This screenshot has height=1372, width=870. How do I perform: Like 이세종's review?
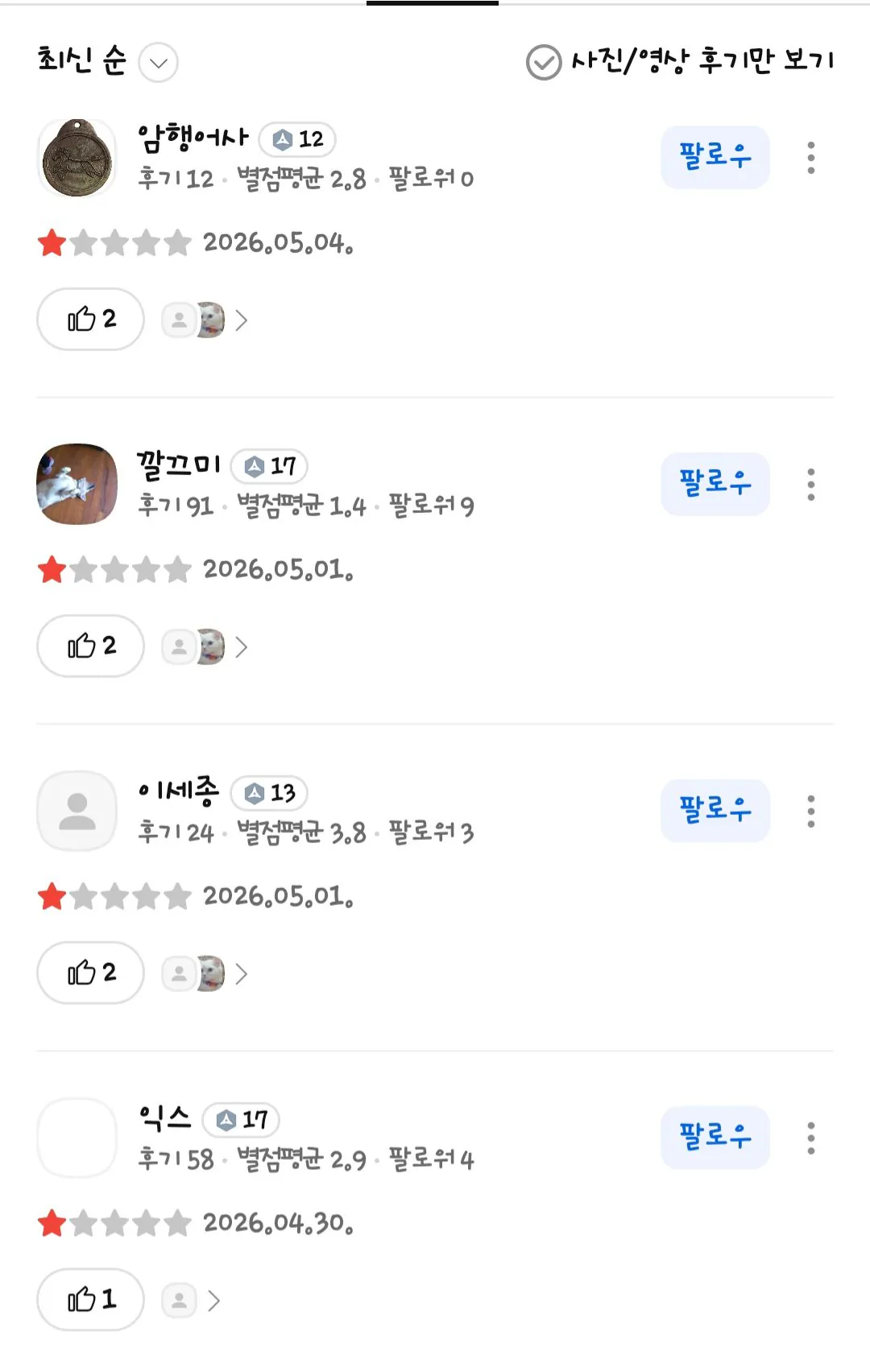[91, 973]
